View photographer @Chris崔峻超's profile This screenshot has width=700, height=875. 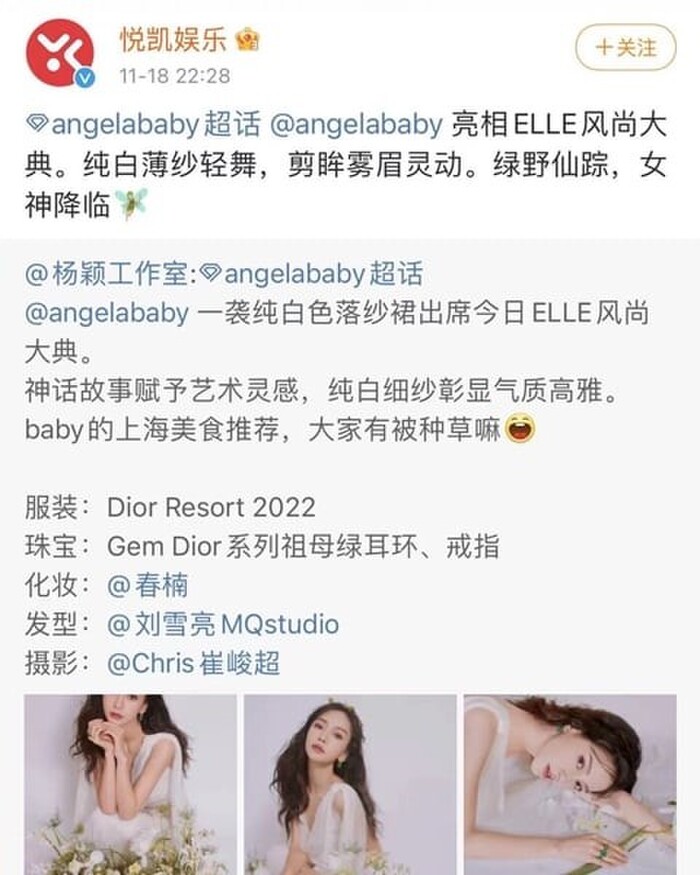194,663
